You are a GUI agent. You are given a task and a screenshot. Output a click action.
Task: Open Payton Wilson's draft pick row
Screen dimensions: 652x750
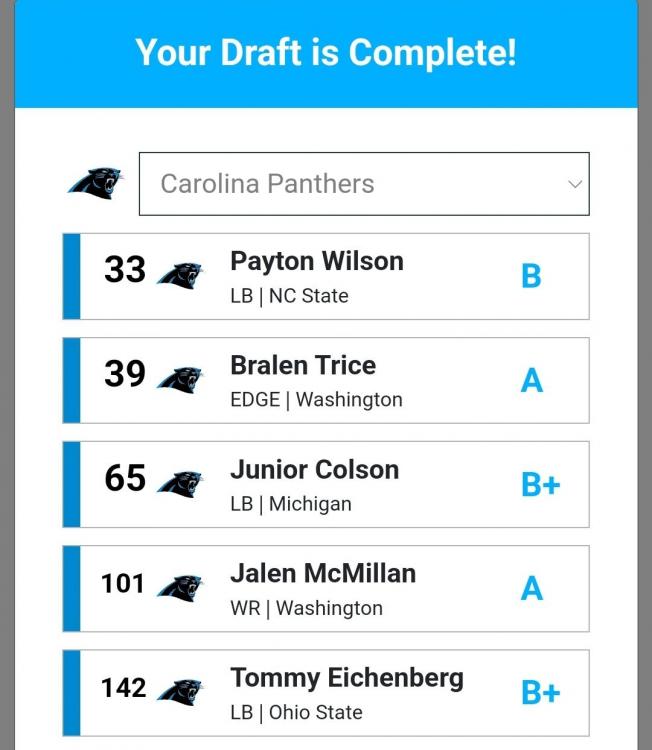(x=326, y=277)
